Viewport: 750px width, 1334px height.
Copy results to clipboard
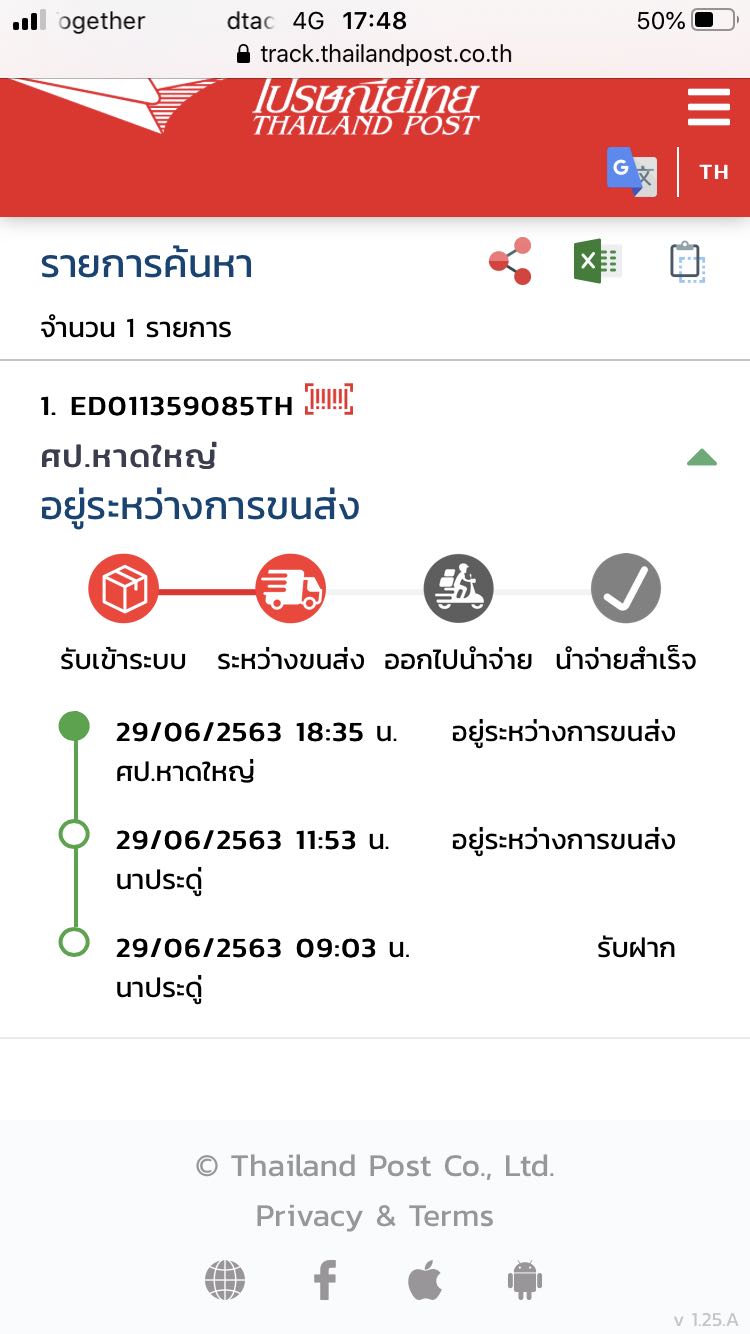point(687,262)
